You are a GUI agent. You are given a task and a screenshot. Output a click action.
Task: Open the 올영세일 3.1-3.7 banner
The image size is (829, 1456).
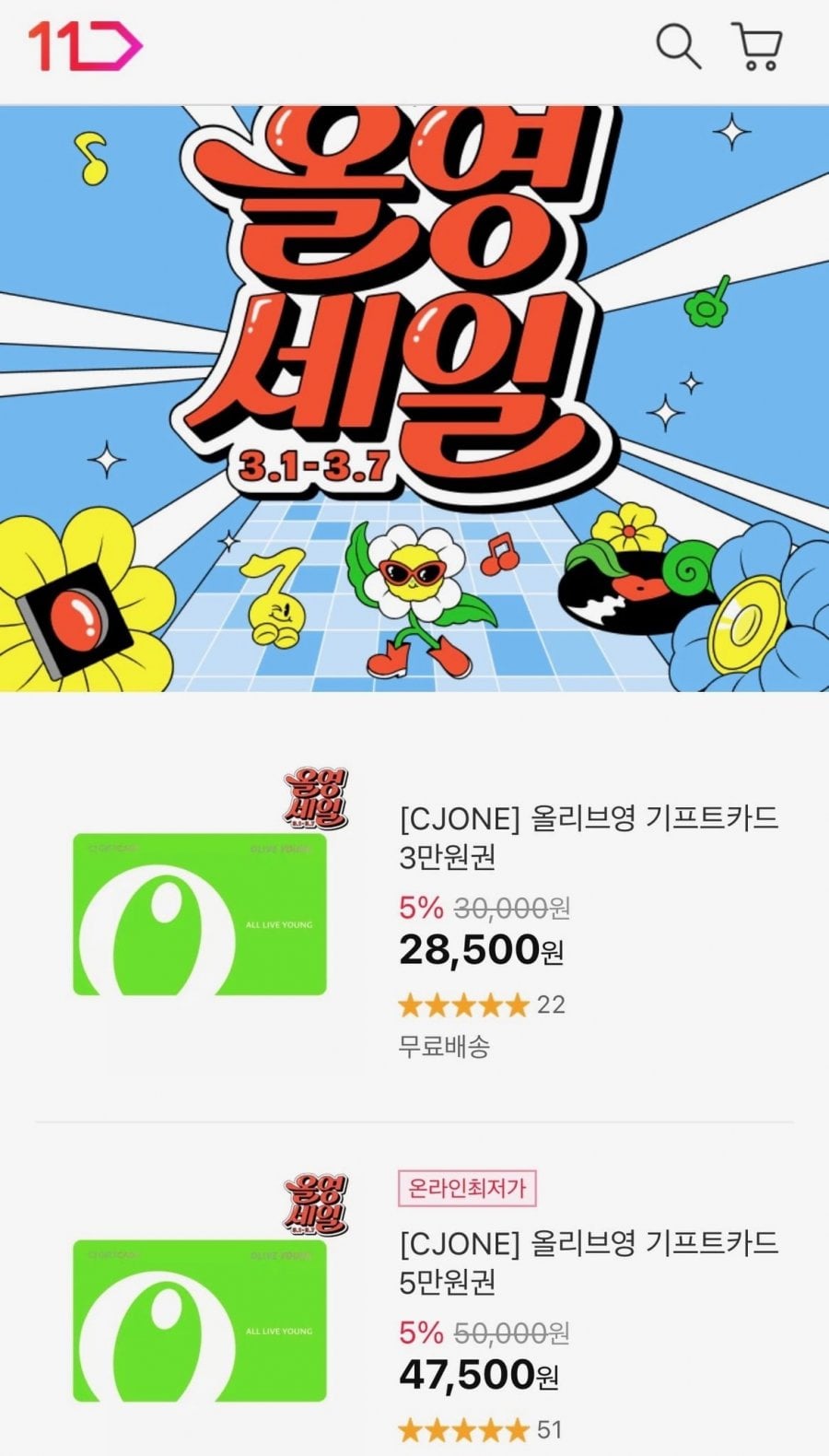pos(414,398)
